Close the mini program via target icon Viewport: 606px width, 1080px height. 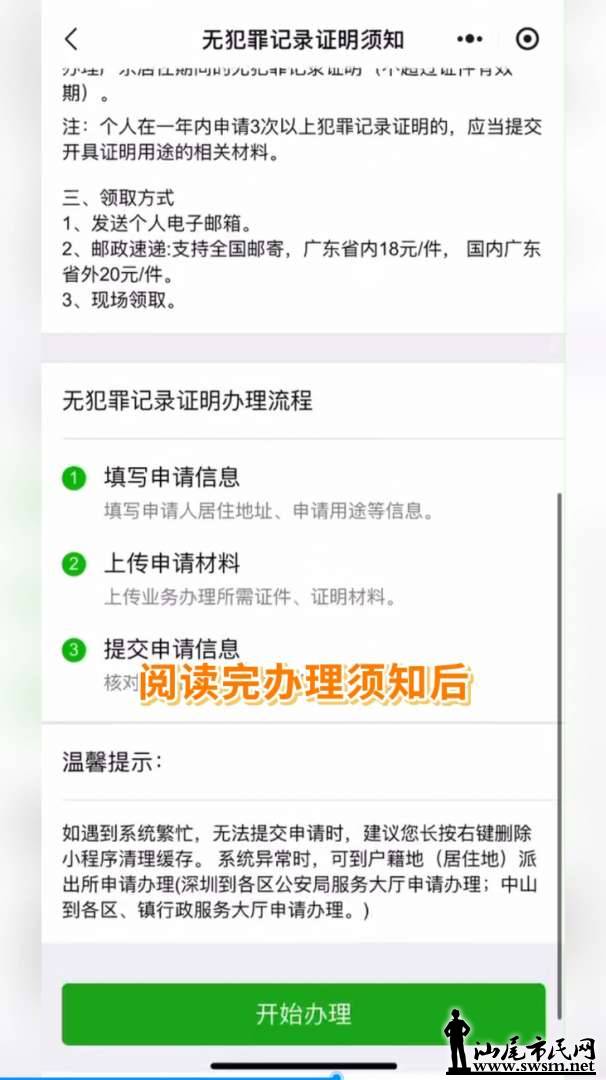[527, 39]
